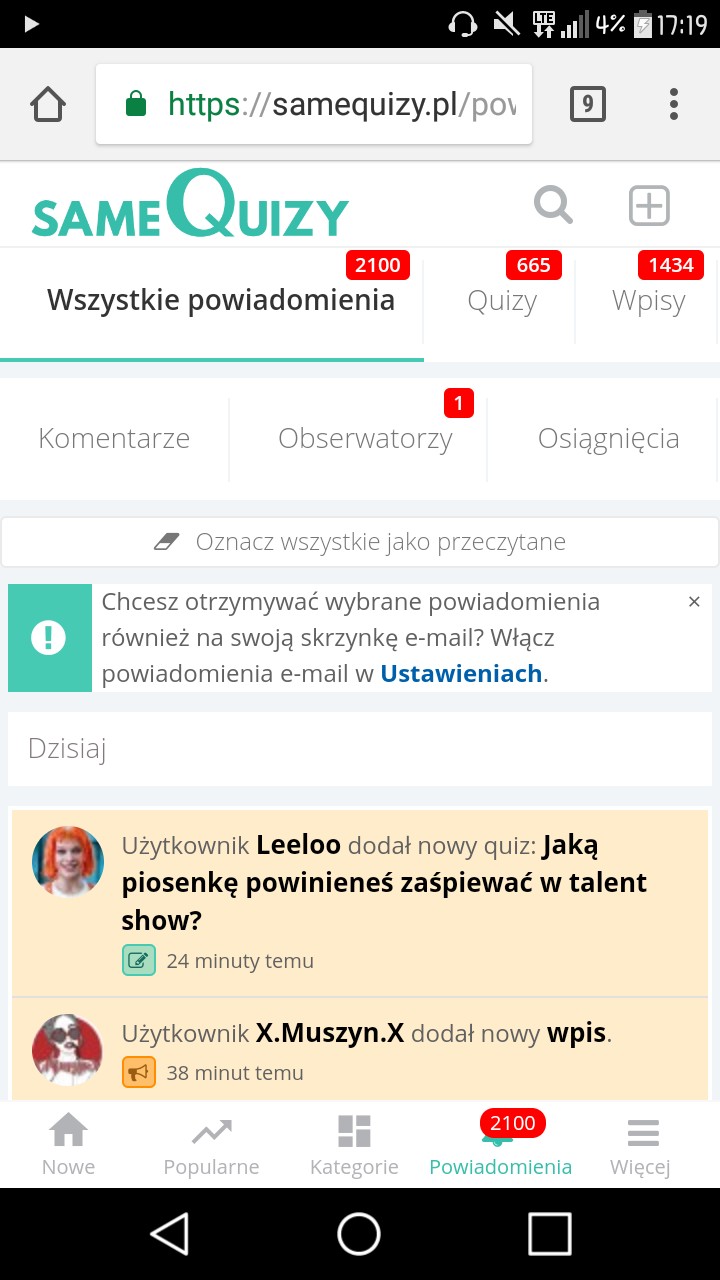Open the browser tab switcher
Screen dimensions: 720x1280
pyautogui.click(x=587, y=104)
